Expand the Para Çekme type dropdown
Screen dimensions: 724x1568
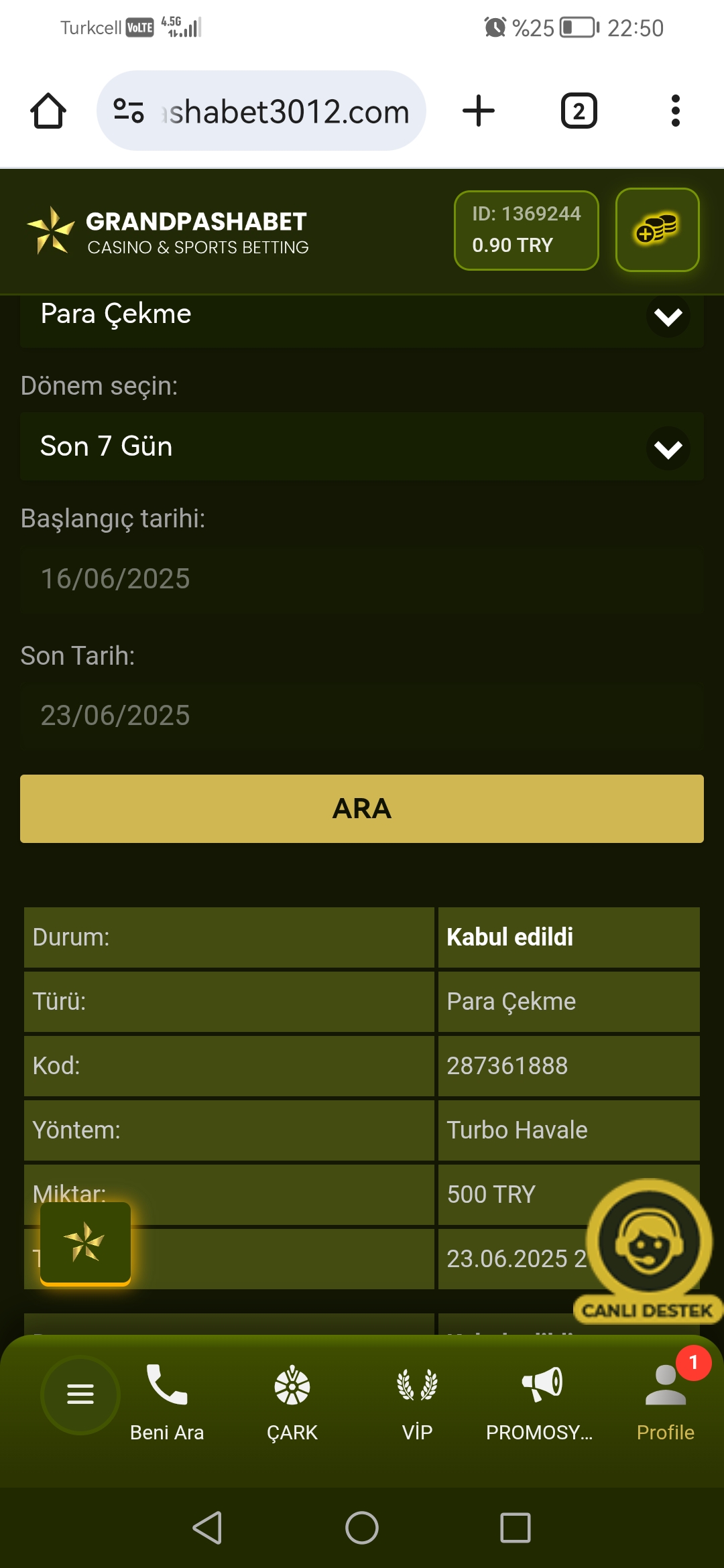362,315
